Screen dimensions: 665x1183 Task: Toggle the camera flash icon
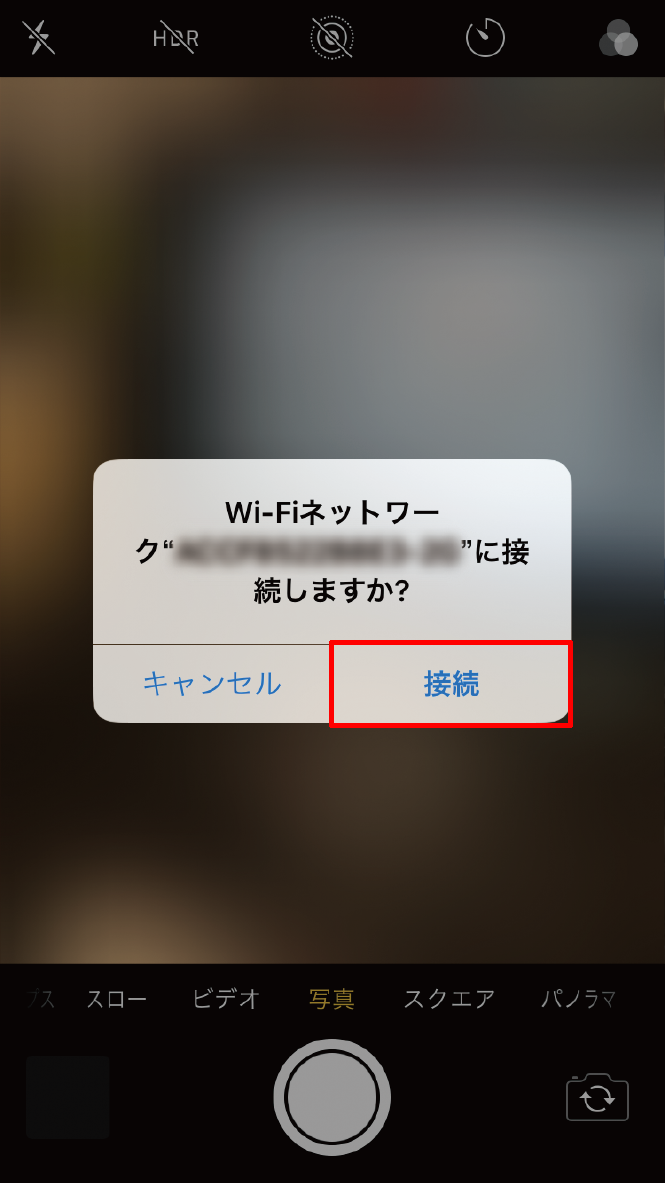38,38
